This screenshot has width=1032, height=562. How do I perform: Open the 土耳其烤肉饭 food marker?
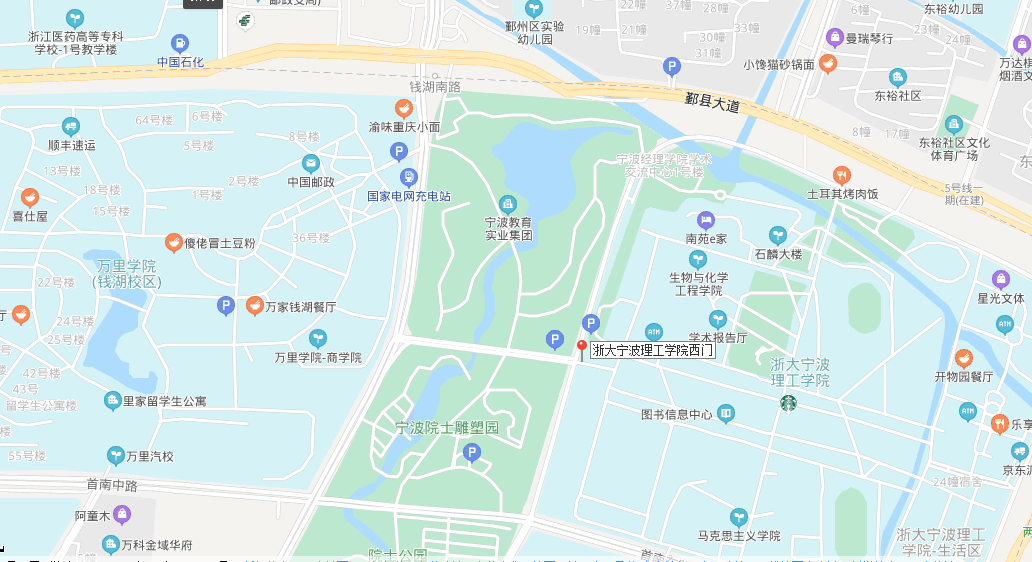[x=842, y=175]
